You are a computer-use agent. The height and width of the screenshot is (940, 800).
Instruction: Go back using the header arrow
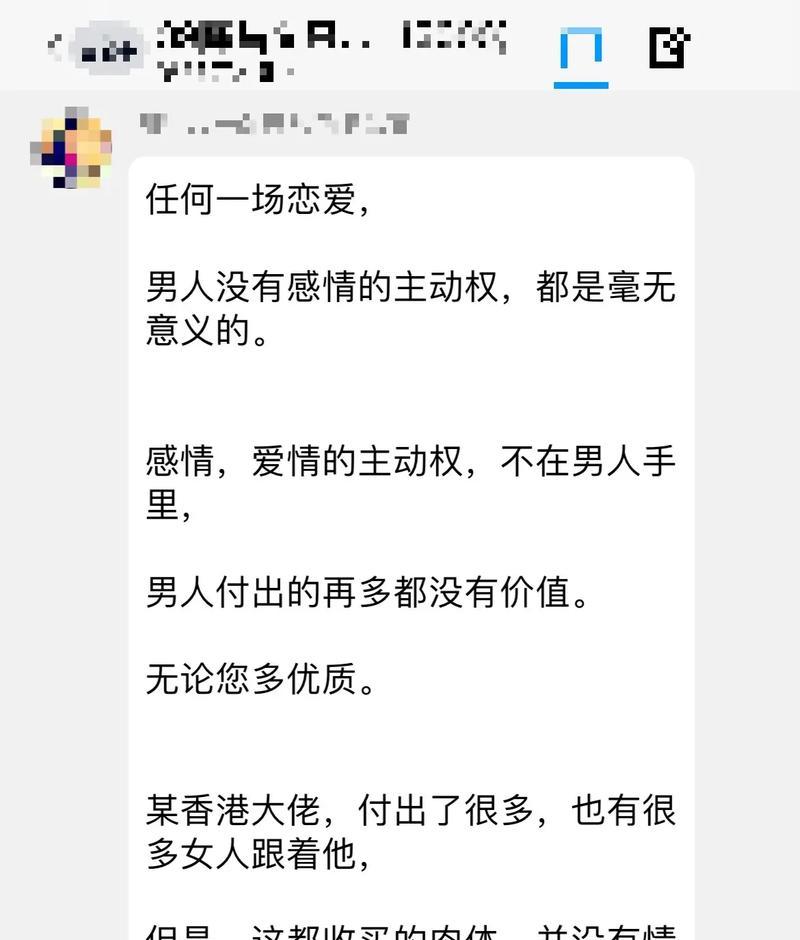pos(56,45)
